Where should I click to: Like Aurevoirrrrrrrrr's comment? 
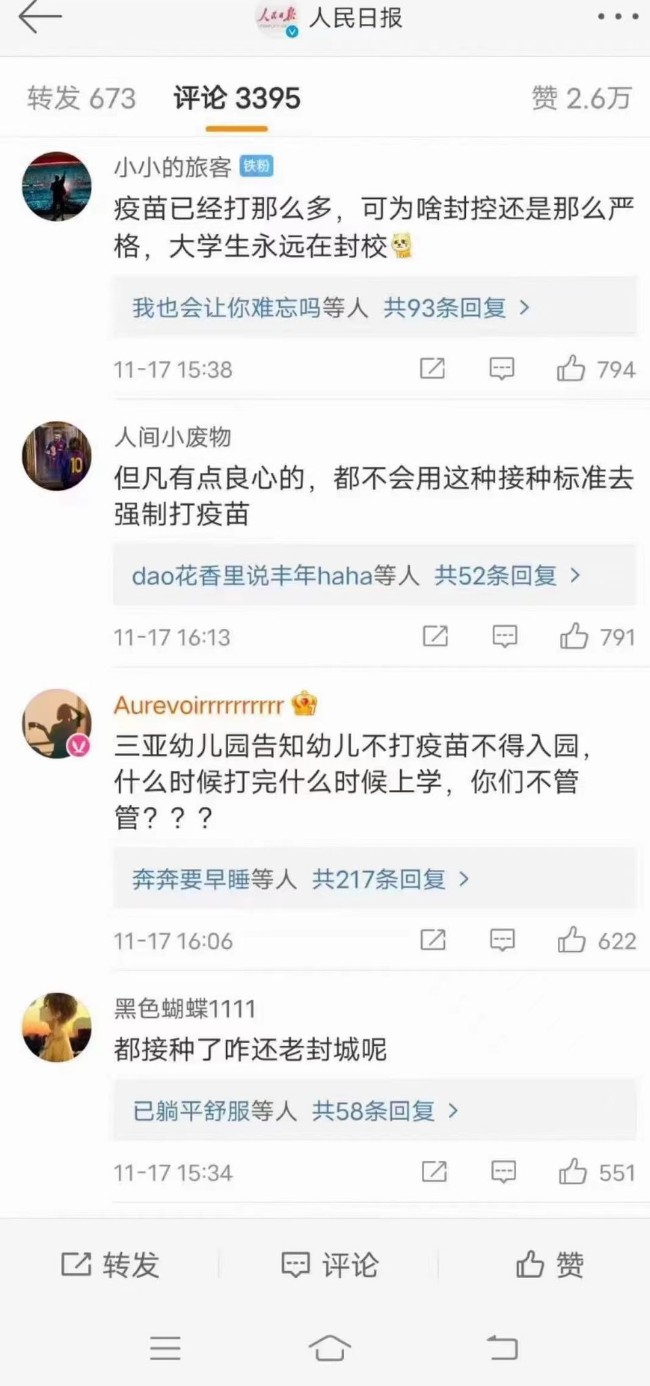point(572,941)
